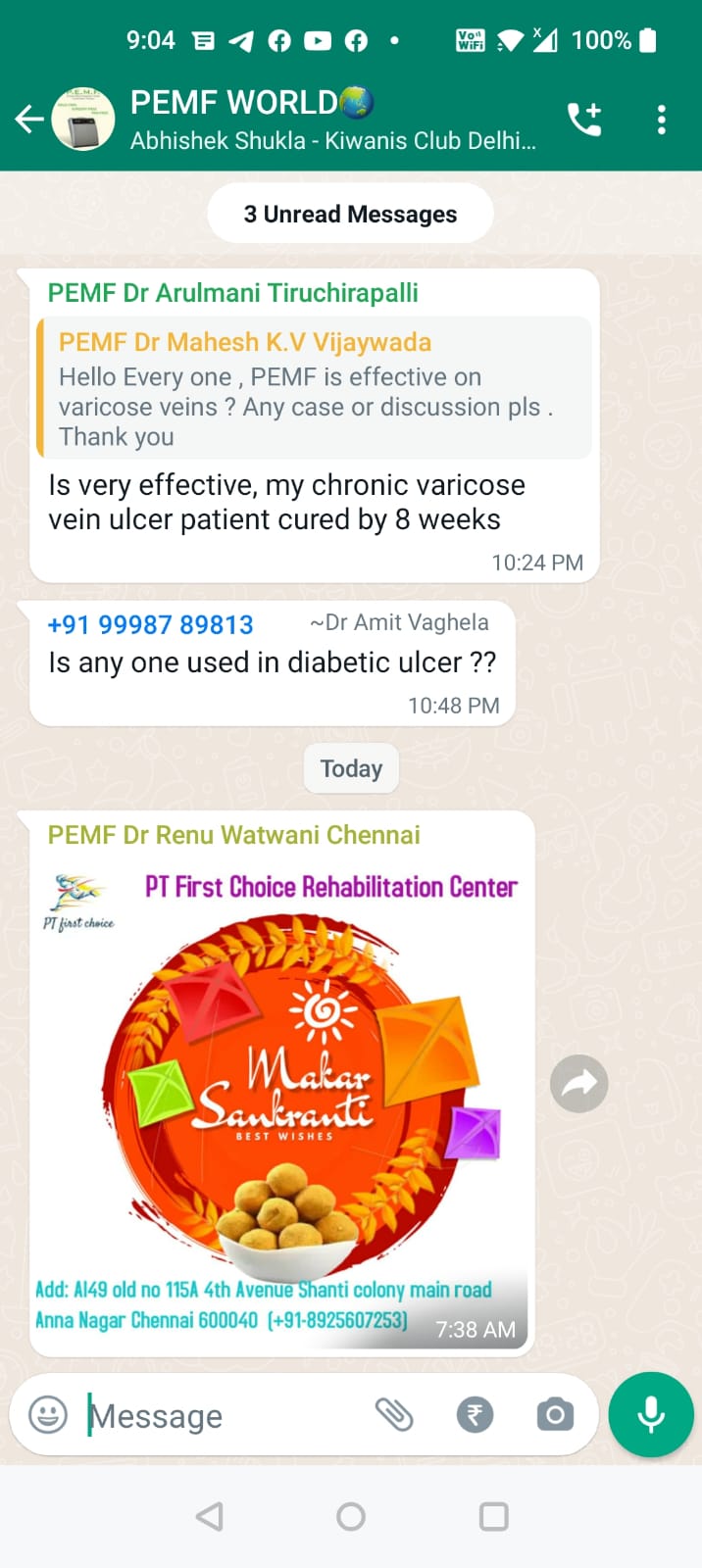702x1568 pixels.
Task: Open the emoji picker
Action: (x=48, y=1415)
